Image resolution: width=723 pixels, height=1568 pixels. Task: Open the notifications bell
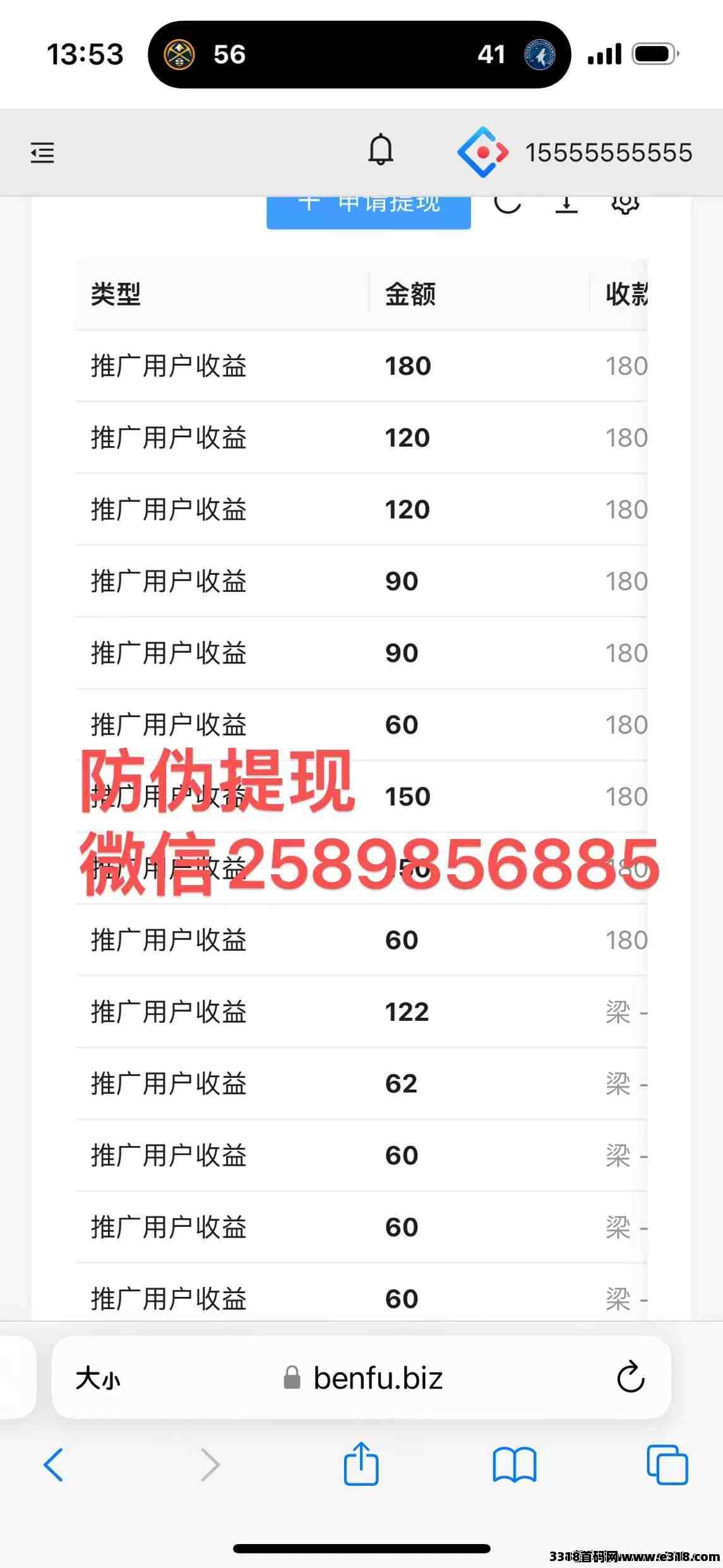(x=381, y=150)
